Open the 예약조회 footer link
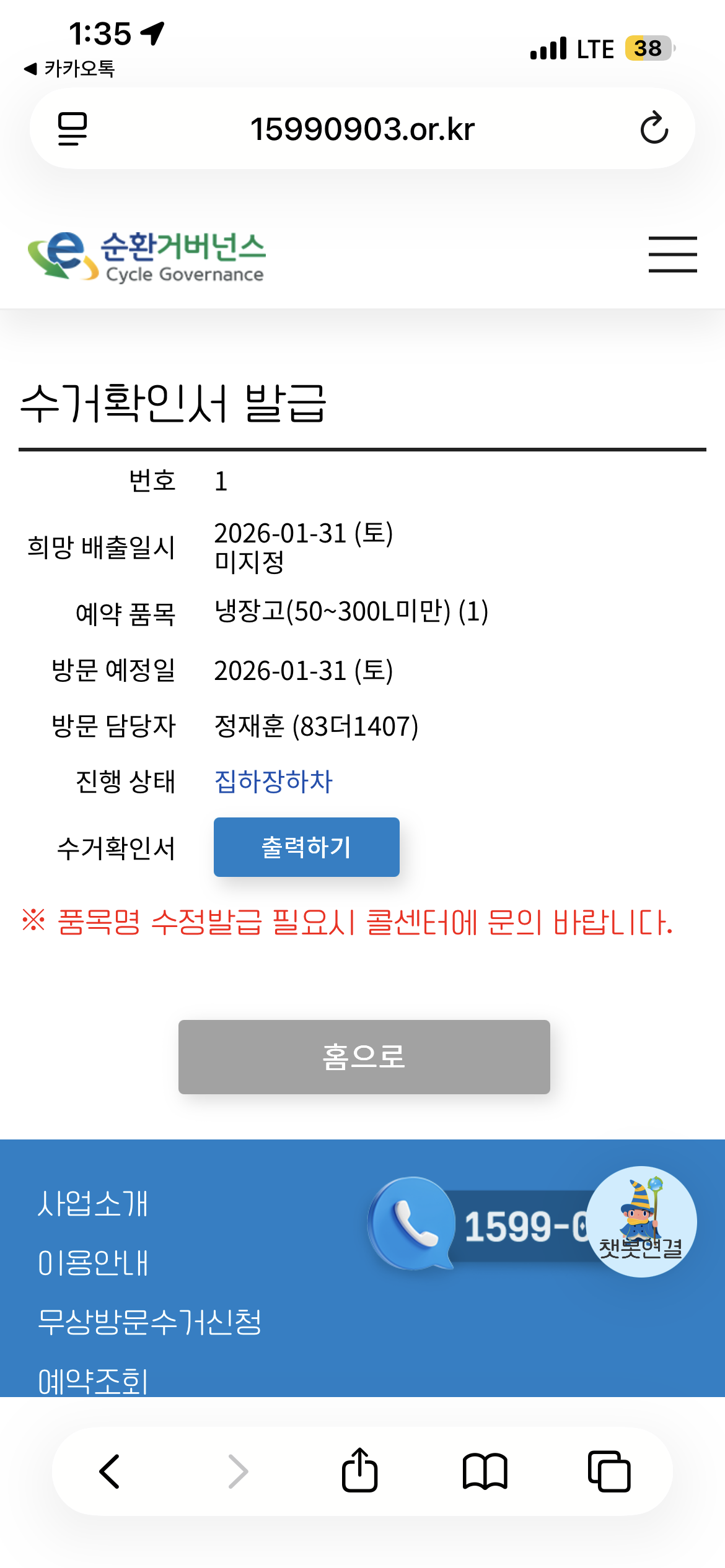The height and width of the screenshot is (1568, 725). [x=93, y=1381]
